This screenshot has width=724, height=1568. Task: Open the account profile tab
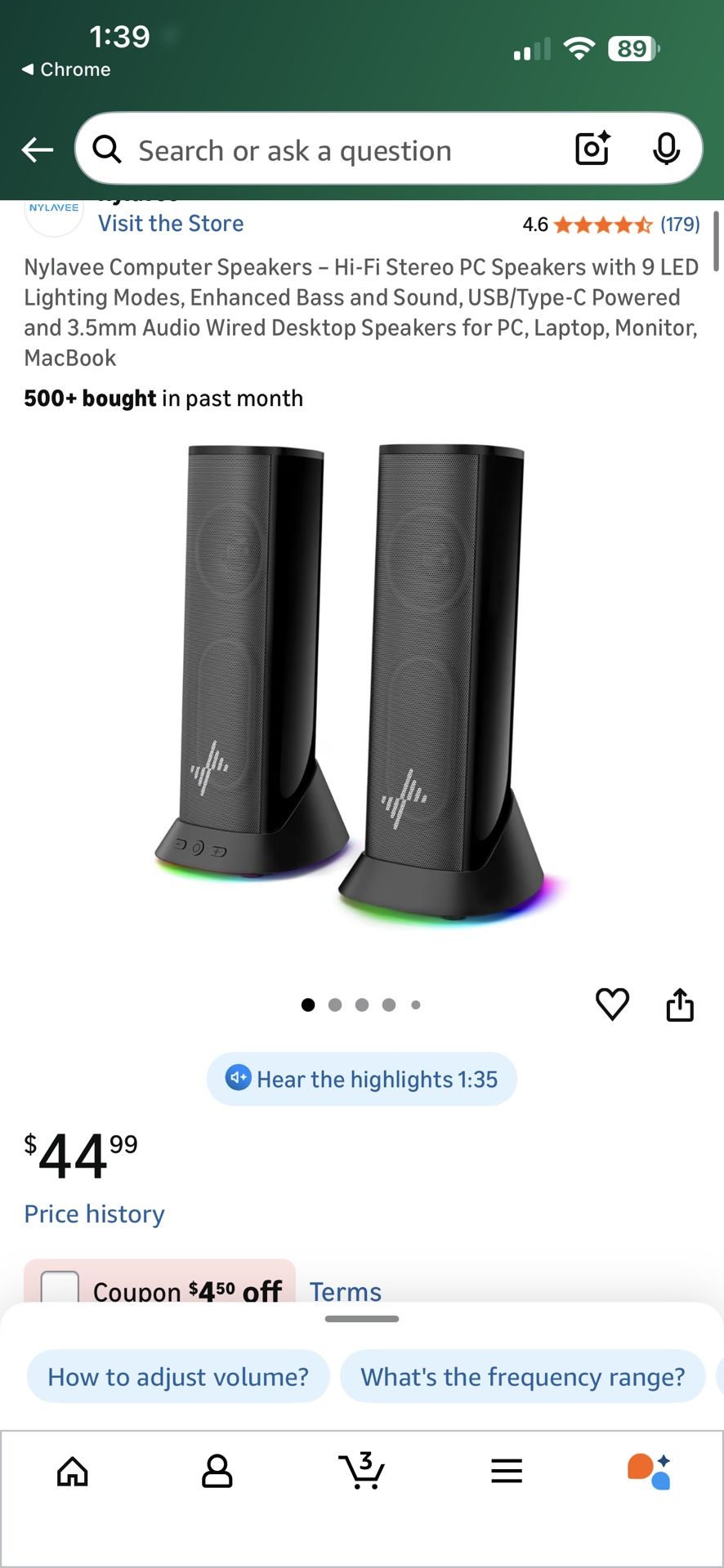coord(217,1472)
